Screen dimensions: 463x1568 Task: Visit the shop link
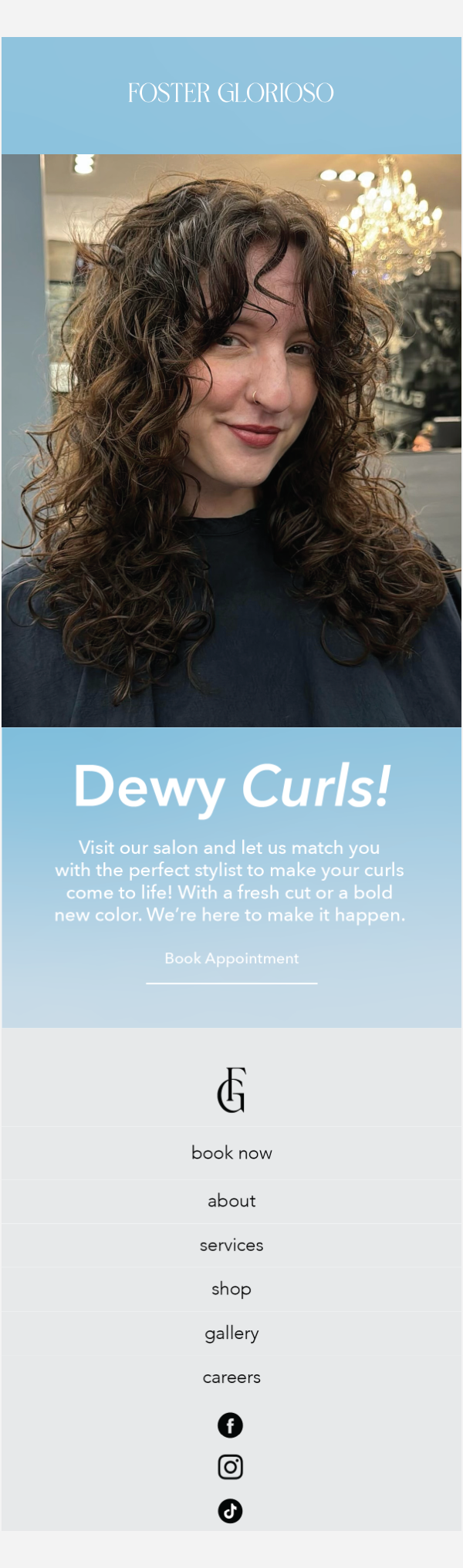(231, 1289)
